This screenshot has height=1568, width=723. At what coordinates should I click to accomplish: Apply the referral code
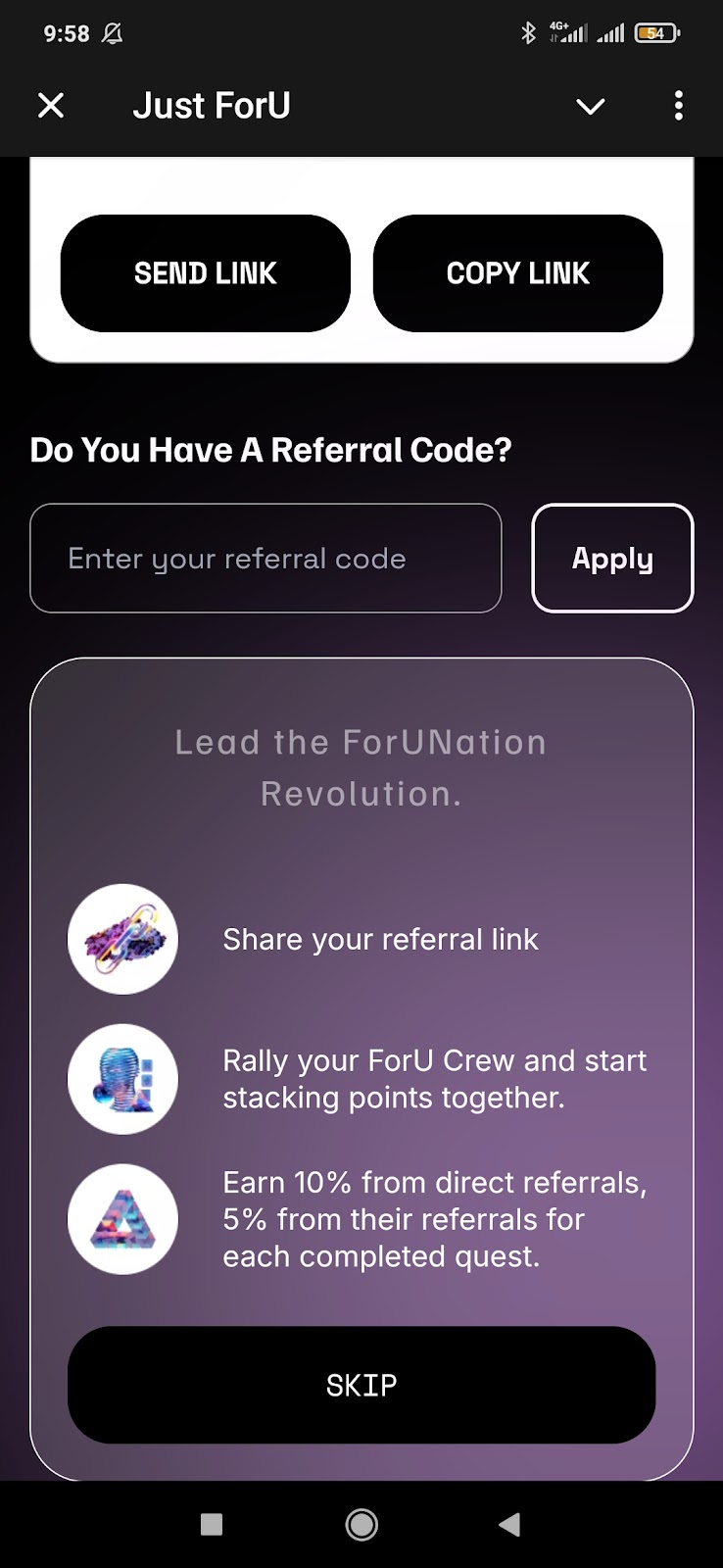(612, 559)
